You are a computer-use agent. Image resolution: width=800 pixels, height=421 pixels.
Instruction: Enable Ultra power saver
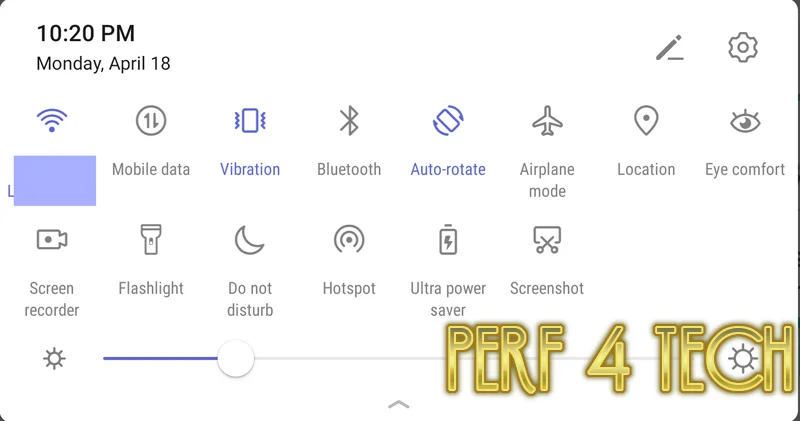pos(448,240)
